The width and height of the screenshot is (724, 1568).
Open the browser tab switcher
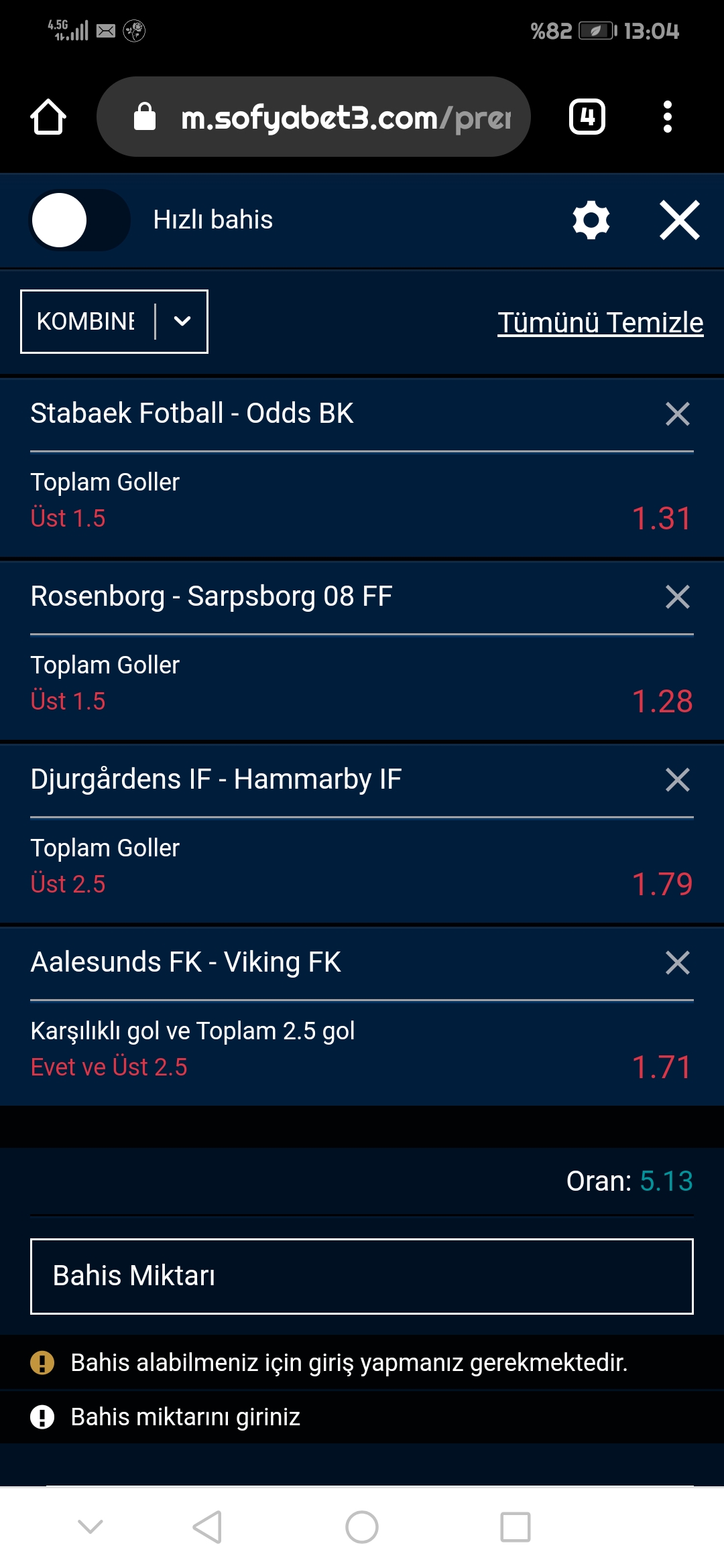click(587, 117)
